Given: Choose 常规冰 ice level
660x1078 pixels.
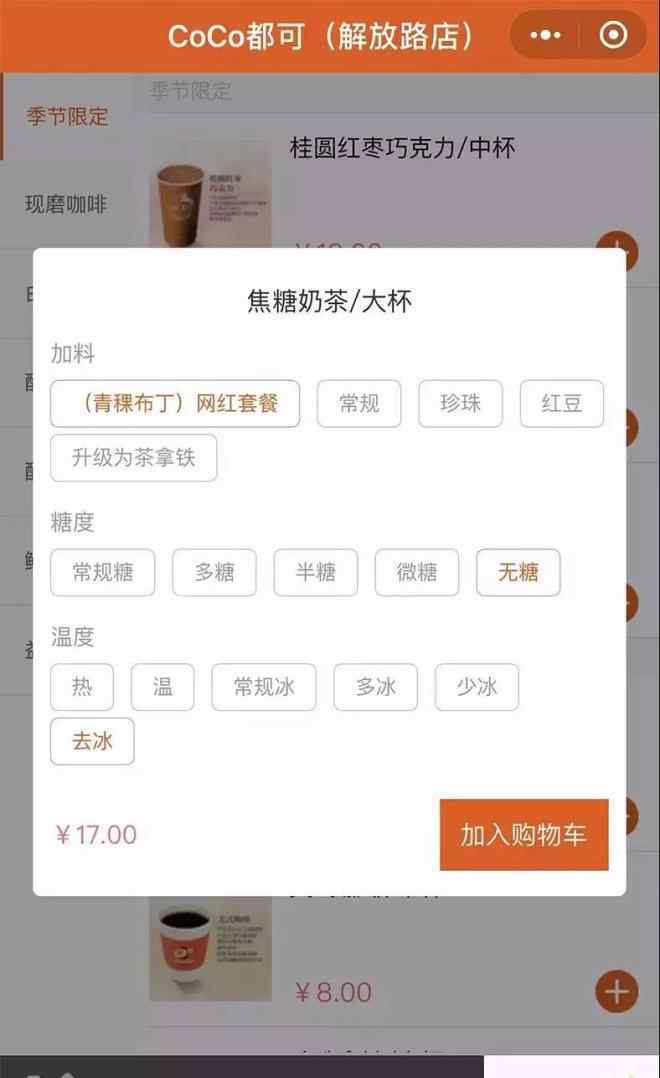Looking at the screenshot, I should pos(264,687).
